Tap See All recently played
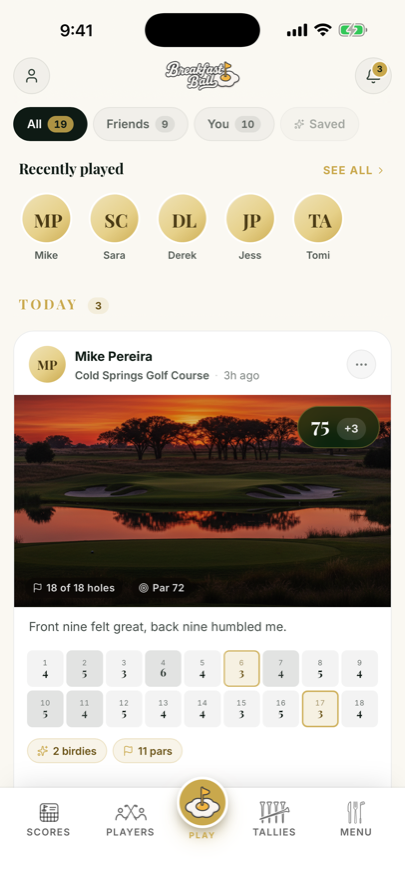This screenshot has width=405, height=880. [x=353, y=170]
